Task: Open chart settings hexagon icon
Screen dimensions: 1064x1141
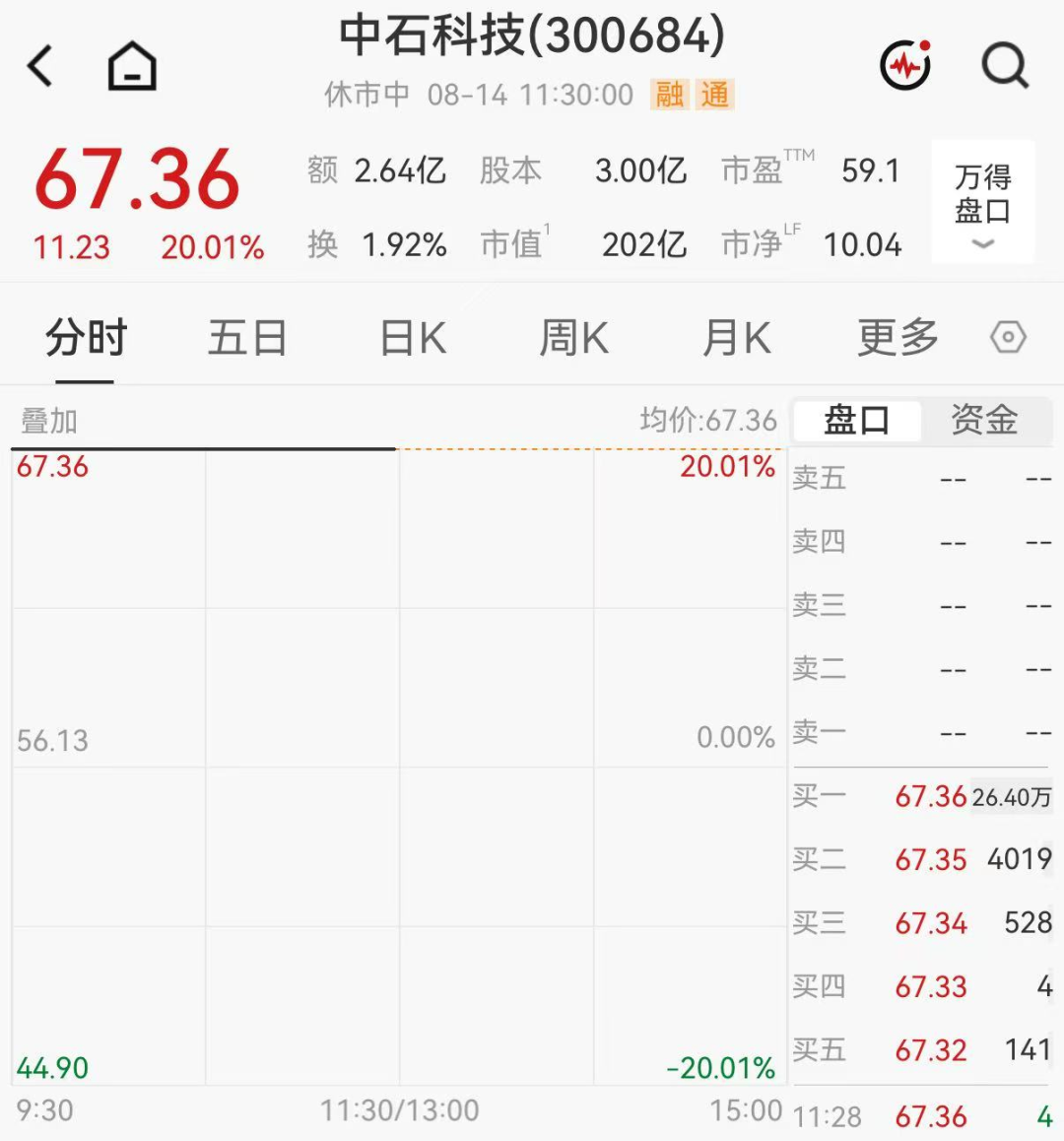Action: [x=1008, y=337]
